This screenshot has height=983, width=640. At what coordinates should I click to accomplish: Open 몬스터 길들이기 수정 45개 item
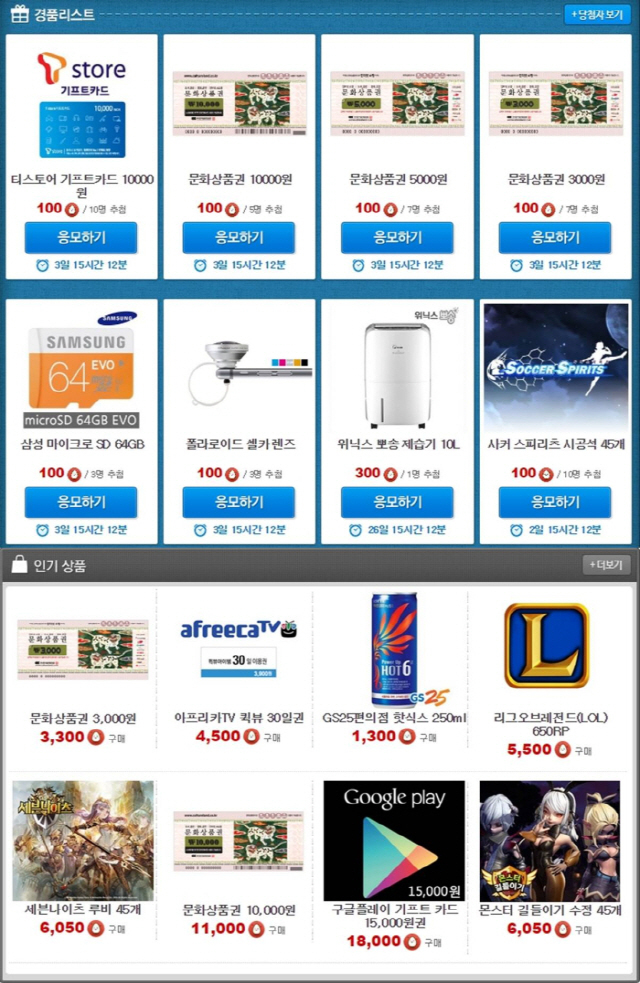(x=550, y=910)
